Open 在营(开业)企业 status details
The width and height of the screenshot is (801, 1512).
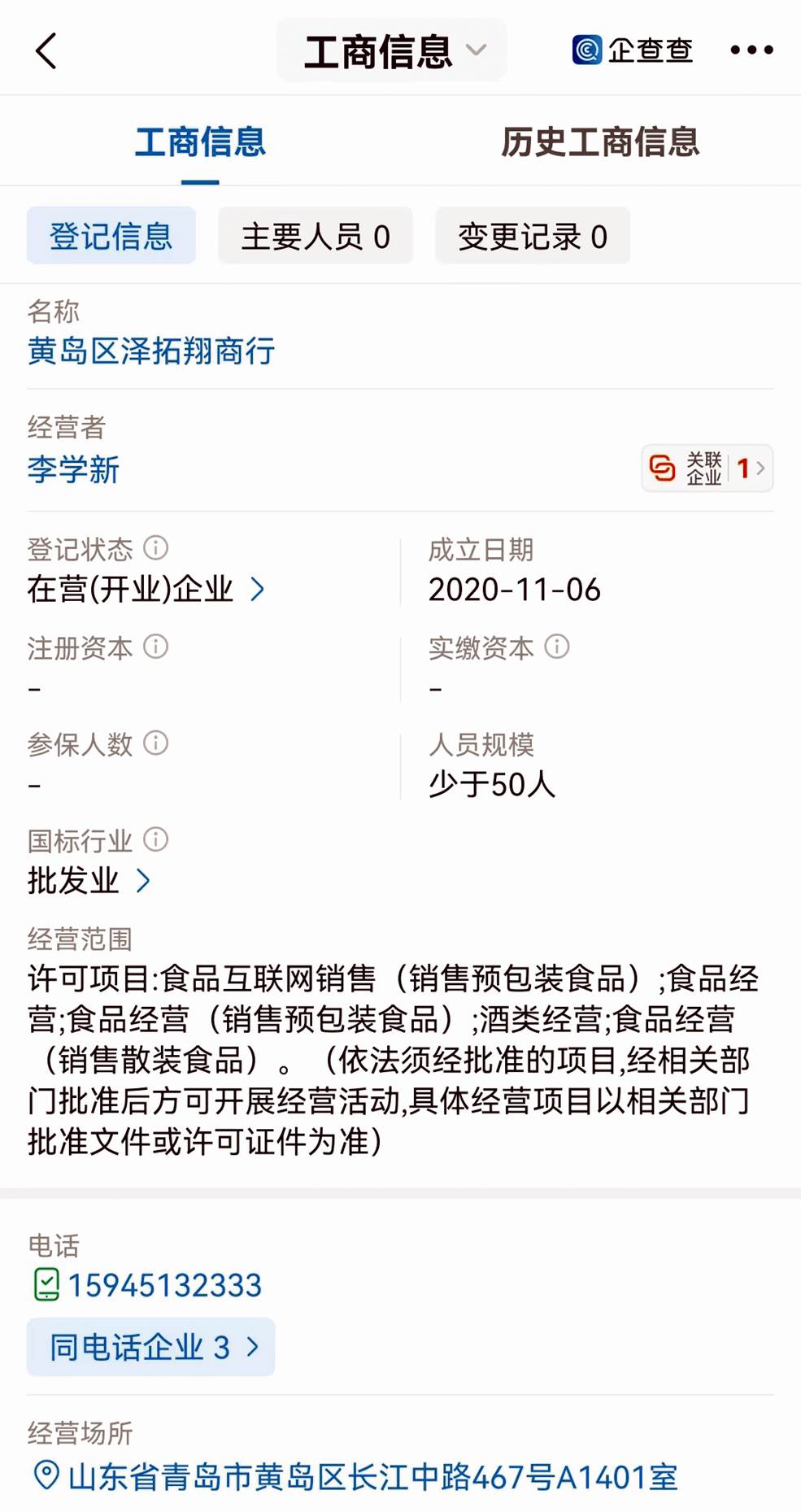[146, 589]
